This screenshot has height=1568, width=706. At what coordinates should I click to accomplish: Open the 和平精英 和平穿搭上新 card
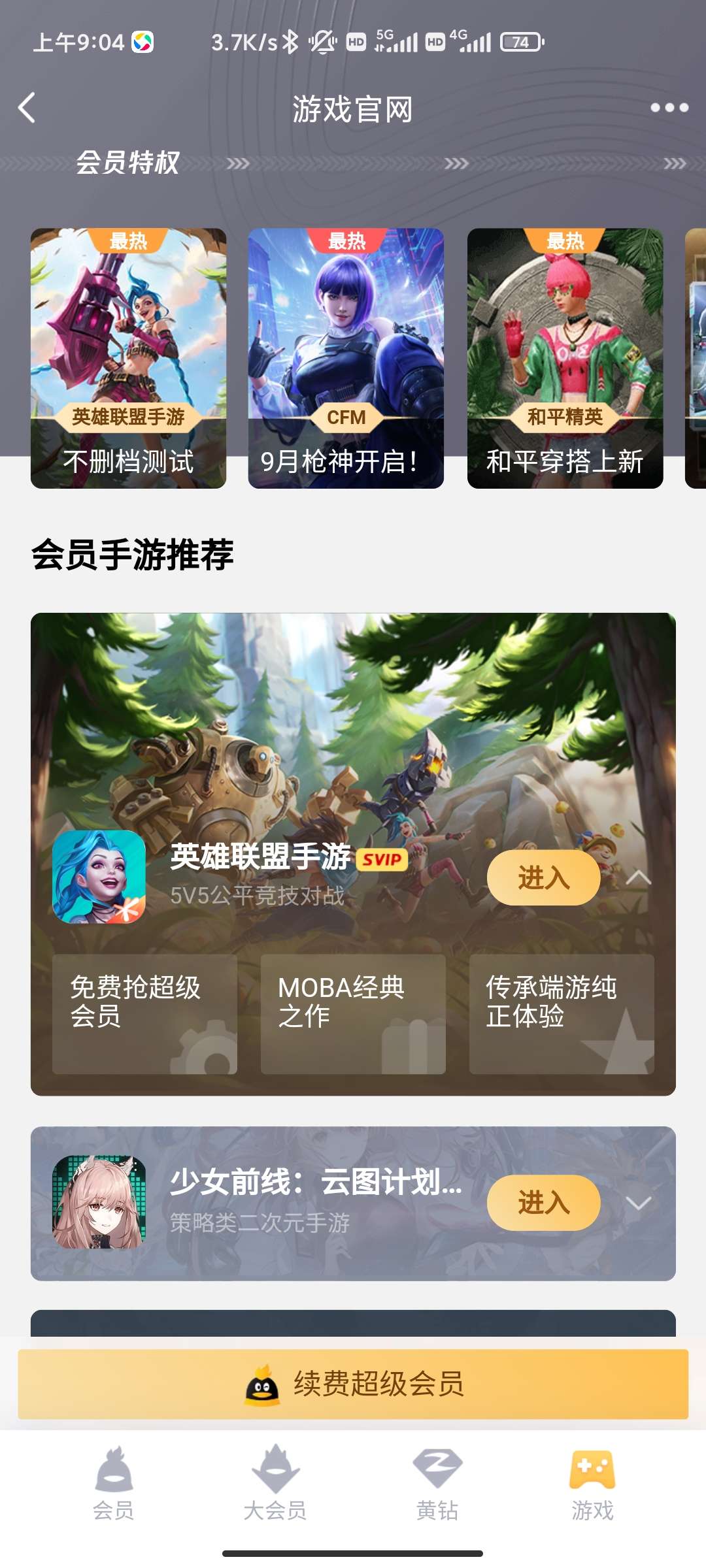(x=565, y=358)
